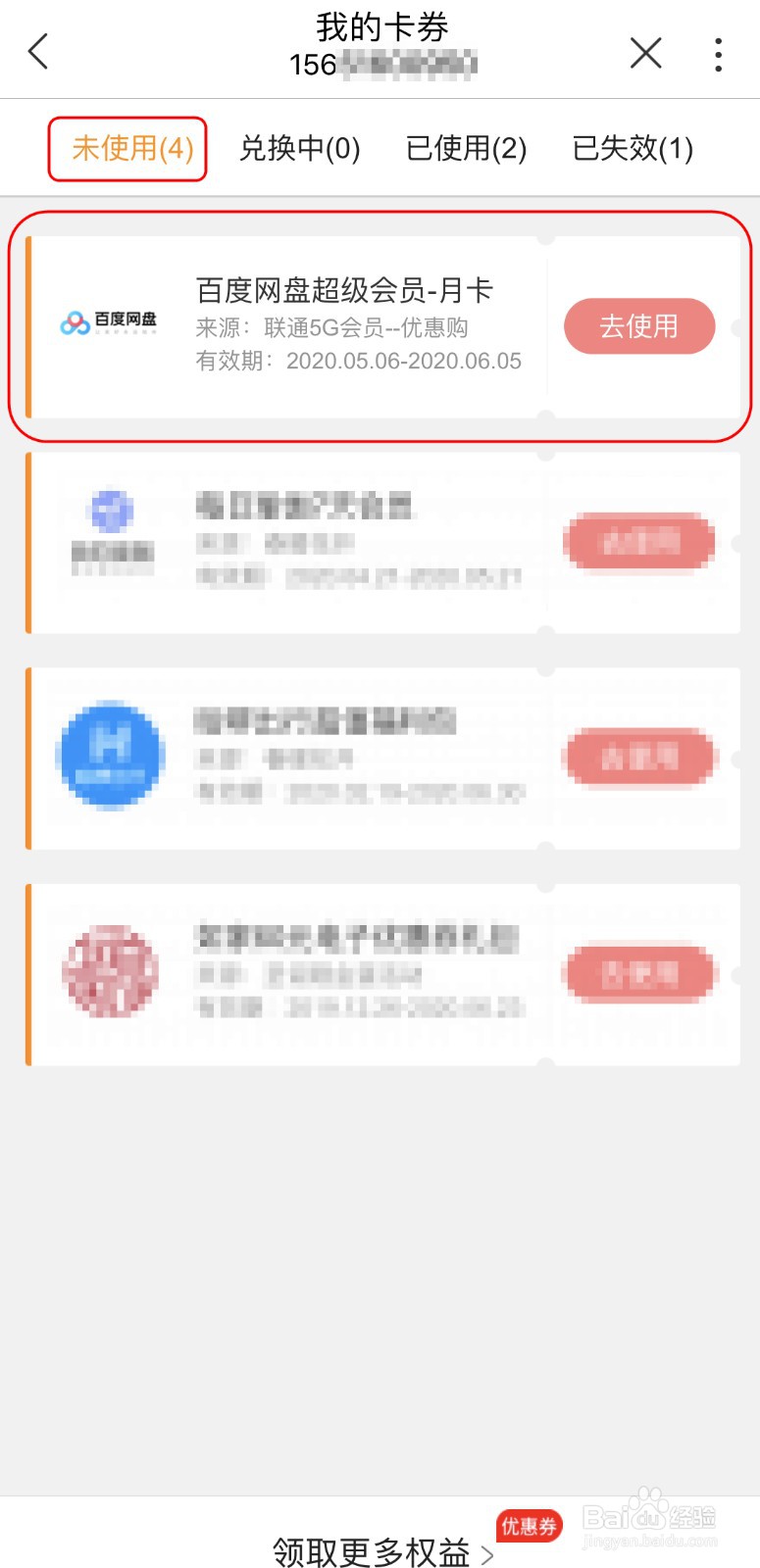760x1568 pixels.
Task: Tap the red circular stamp icon on the fourth coupon
Action: [111, 970]
